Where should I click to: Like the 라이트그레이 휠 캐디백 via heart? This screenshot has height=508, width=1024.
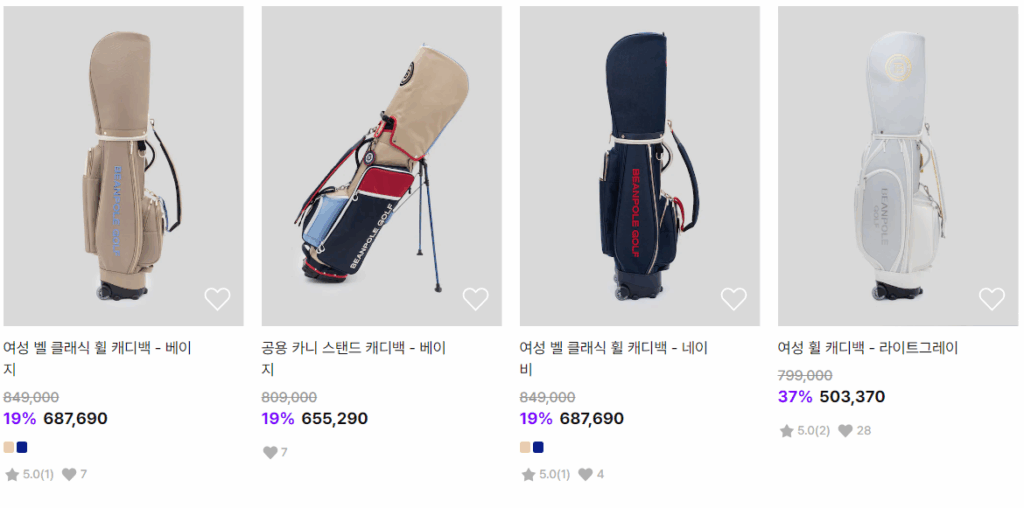click(991, 299)
